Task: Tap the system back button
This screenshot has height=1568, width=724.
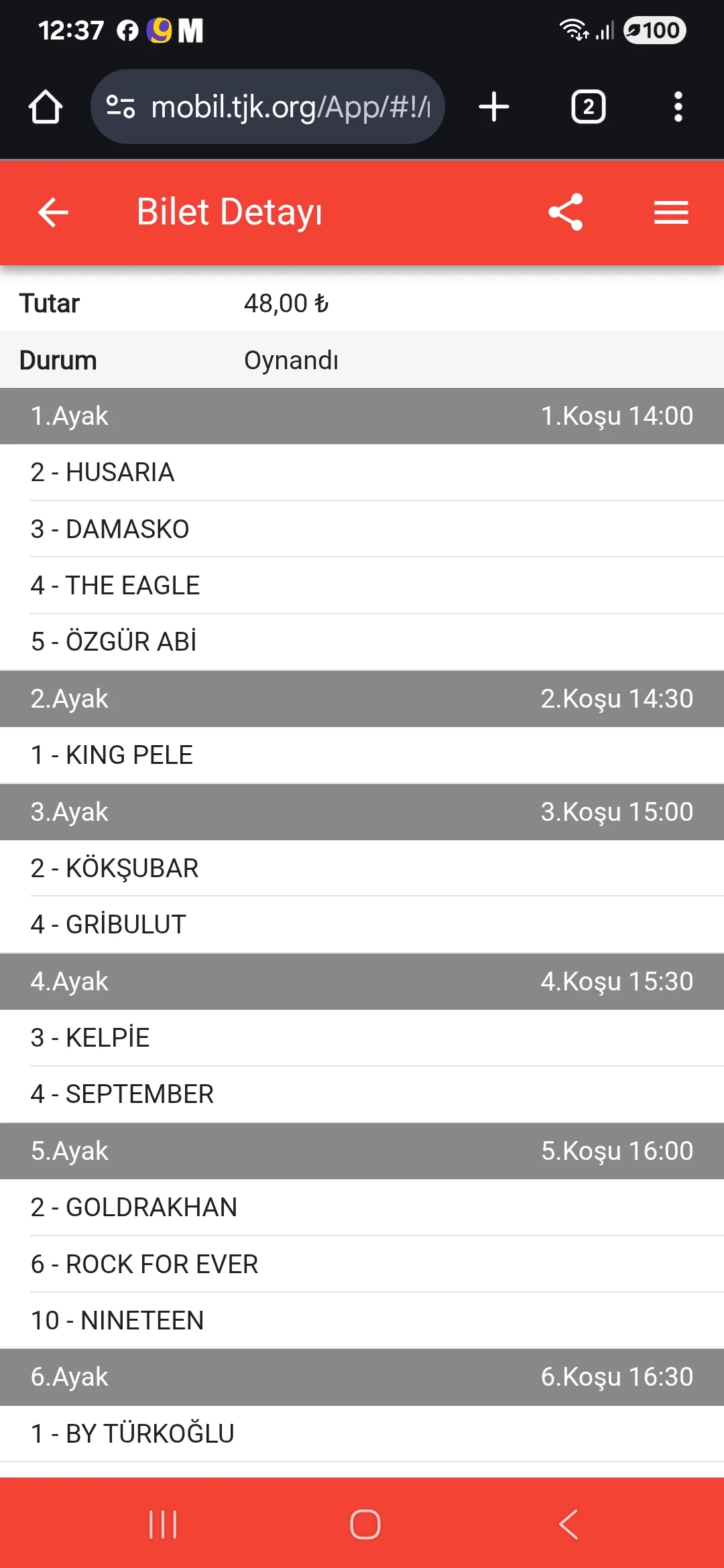Action: pyautogui.click(x=568, y=1524)
